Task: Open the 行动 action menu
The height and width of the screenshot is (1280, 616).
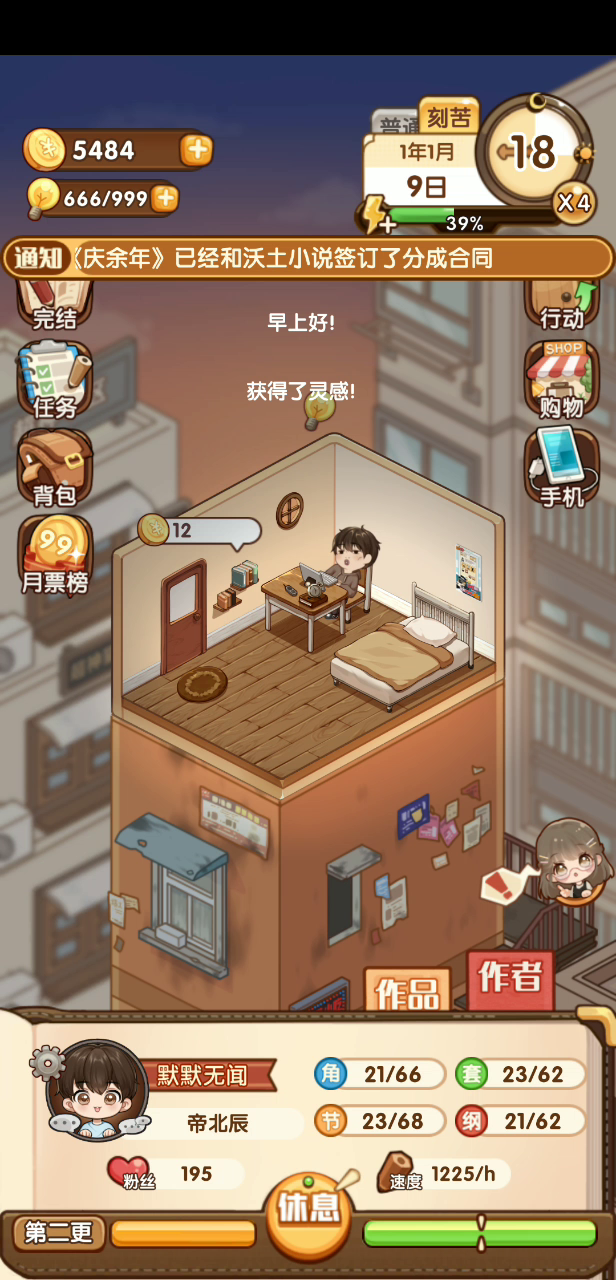Action: [x=562, y=307]
